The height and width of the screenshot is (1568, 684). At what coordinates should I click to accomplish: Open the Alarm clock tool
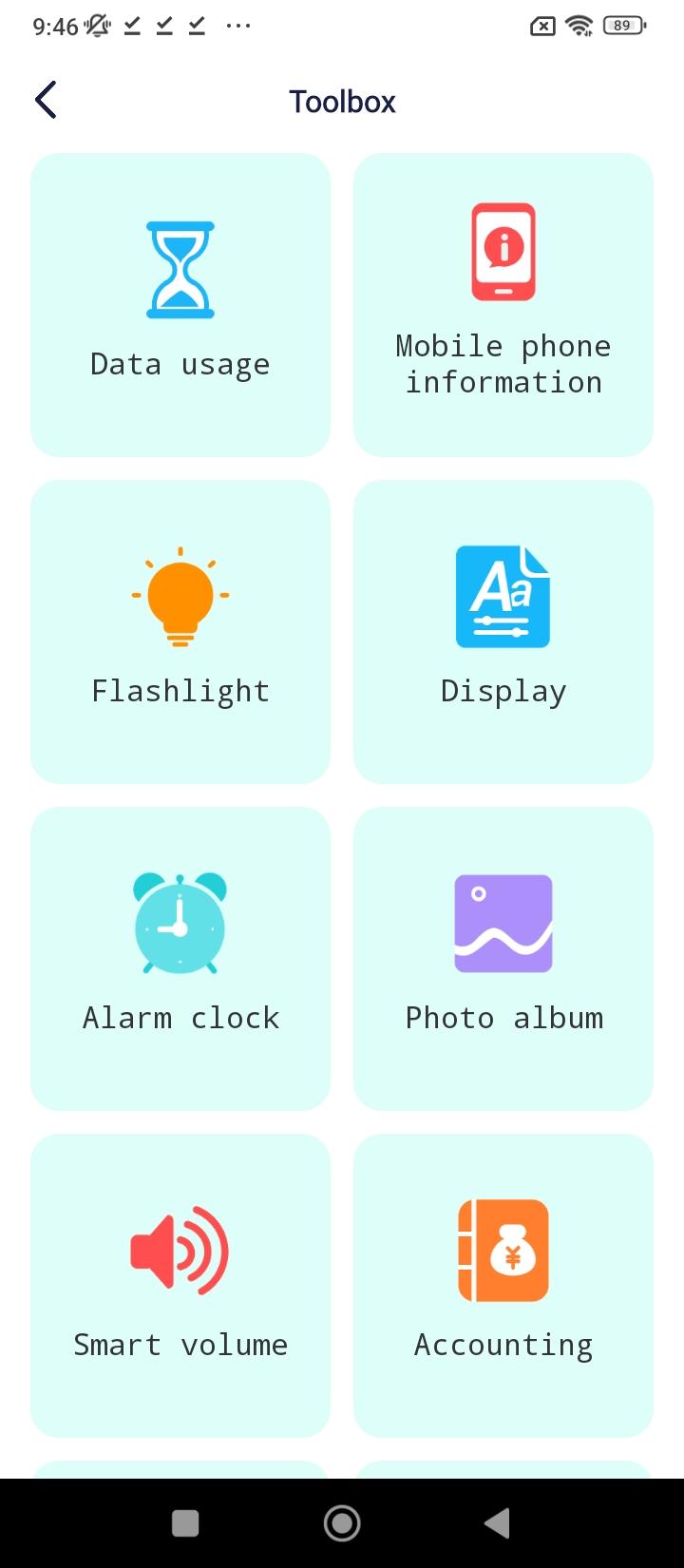(x=180, y=958)
